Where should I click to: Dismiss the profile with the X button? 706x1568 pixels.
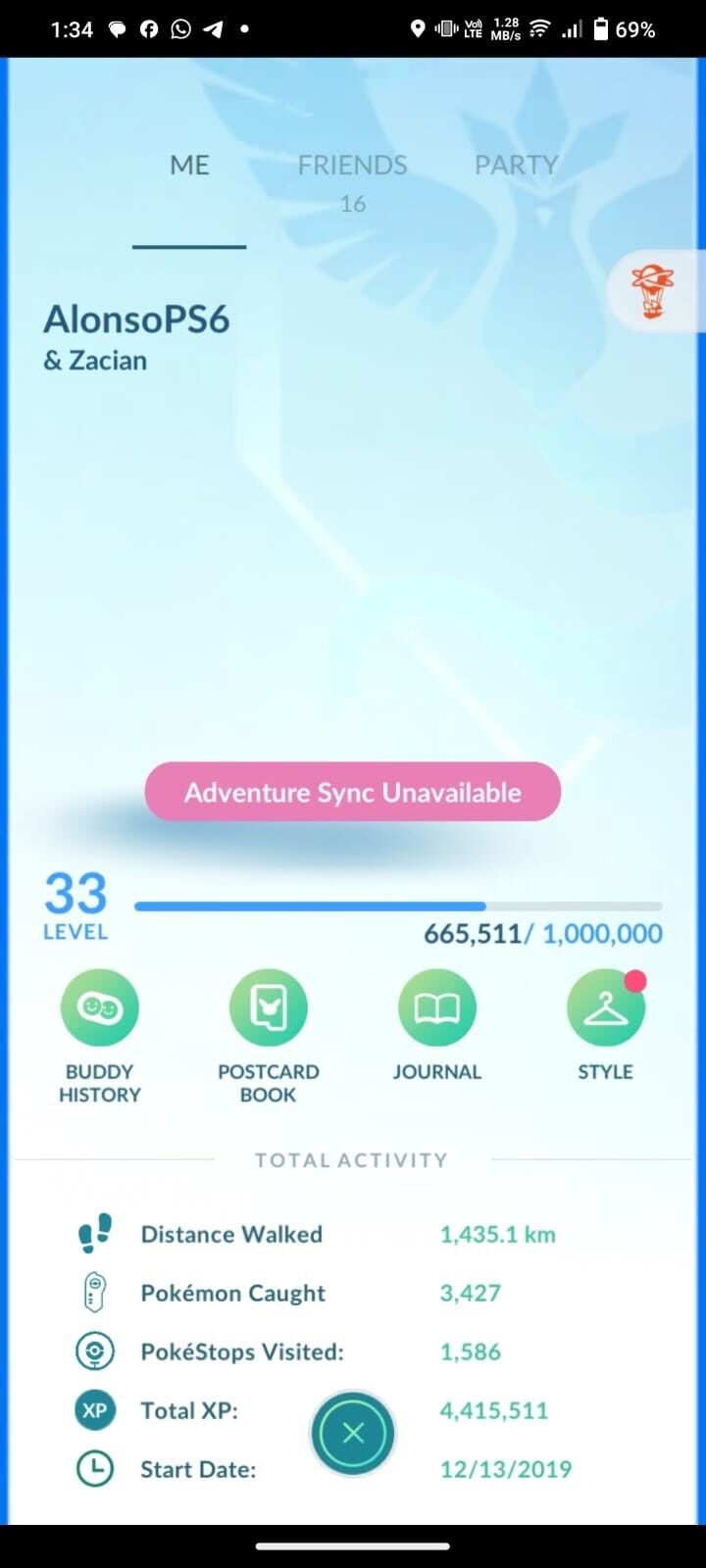(x=352, y=1433)
